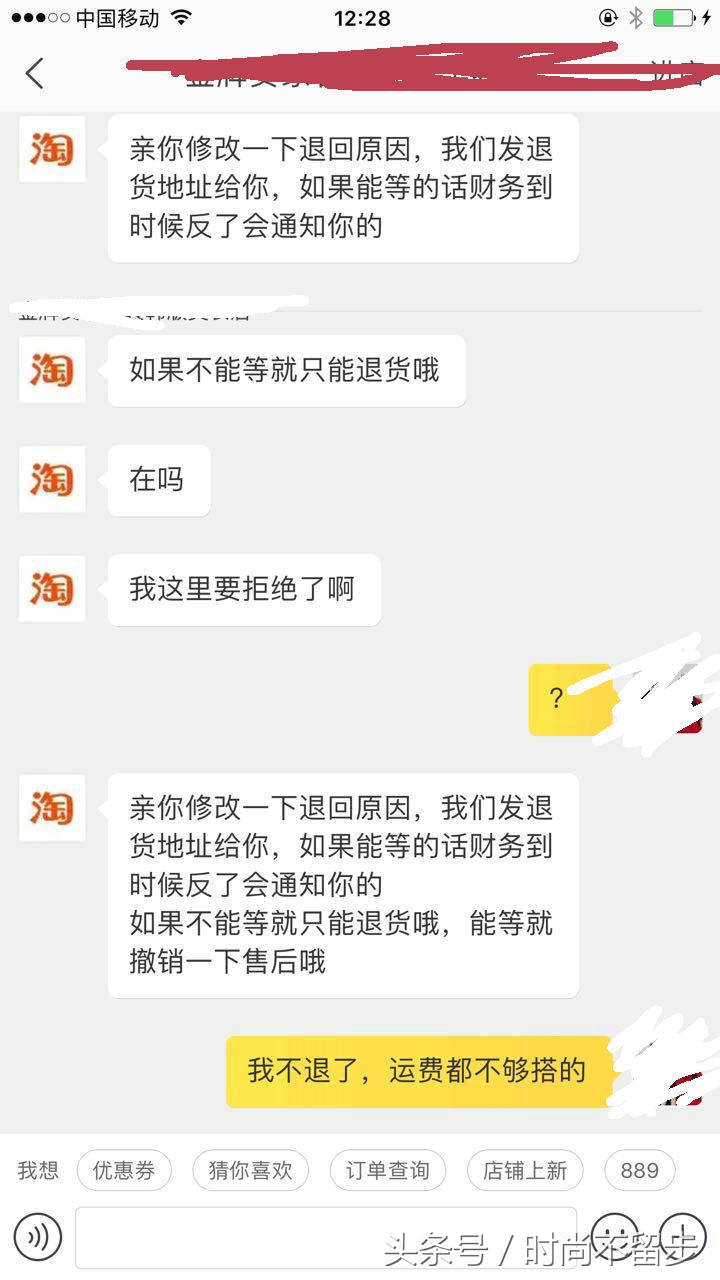This screenshot has width=720, height=1280.
Task: Open the emoji smiley icon
Action: tap(617, 1237)
